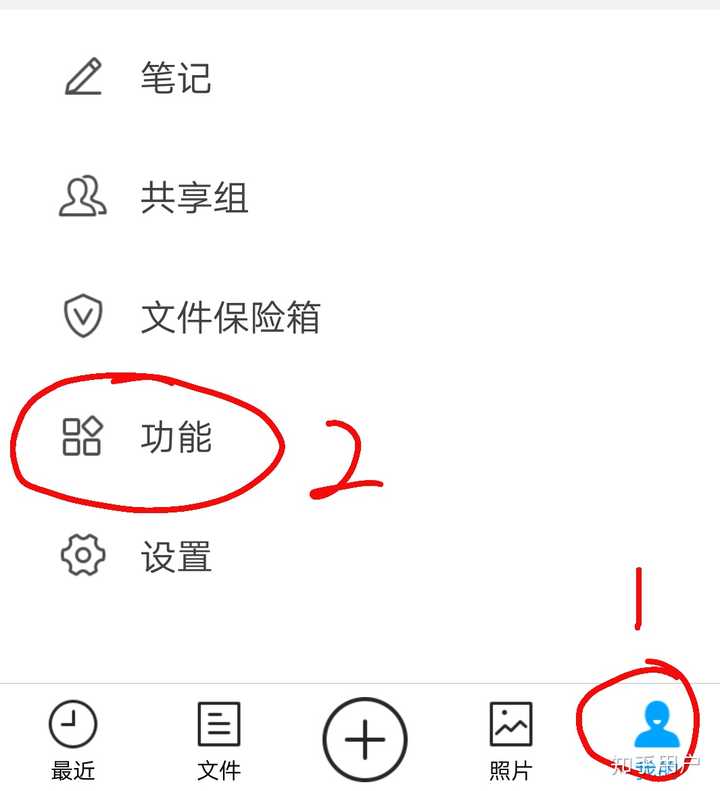The height and width of the screenshot is (791, 720).
Task: Switch to the 文件 files tab
Action: pos(218,740)
